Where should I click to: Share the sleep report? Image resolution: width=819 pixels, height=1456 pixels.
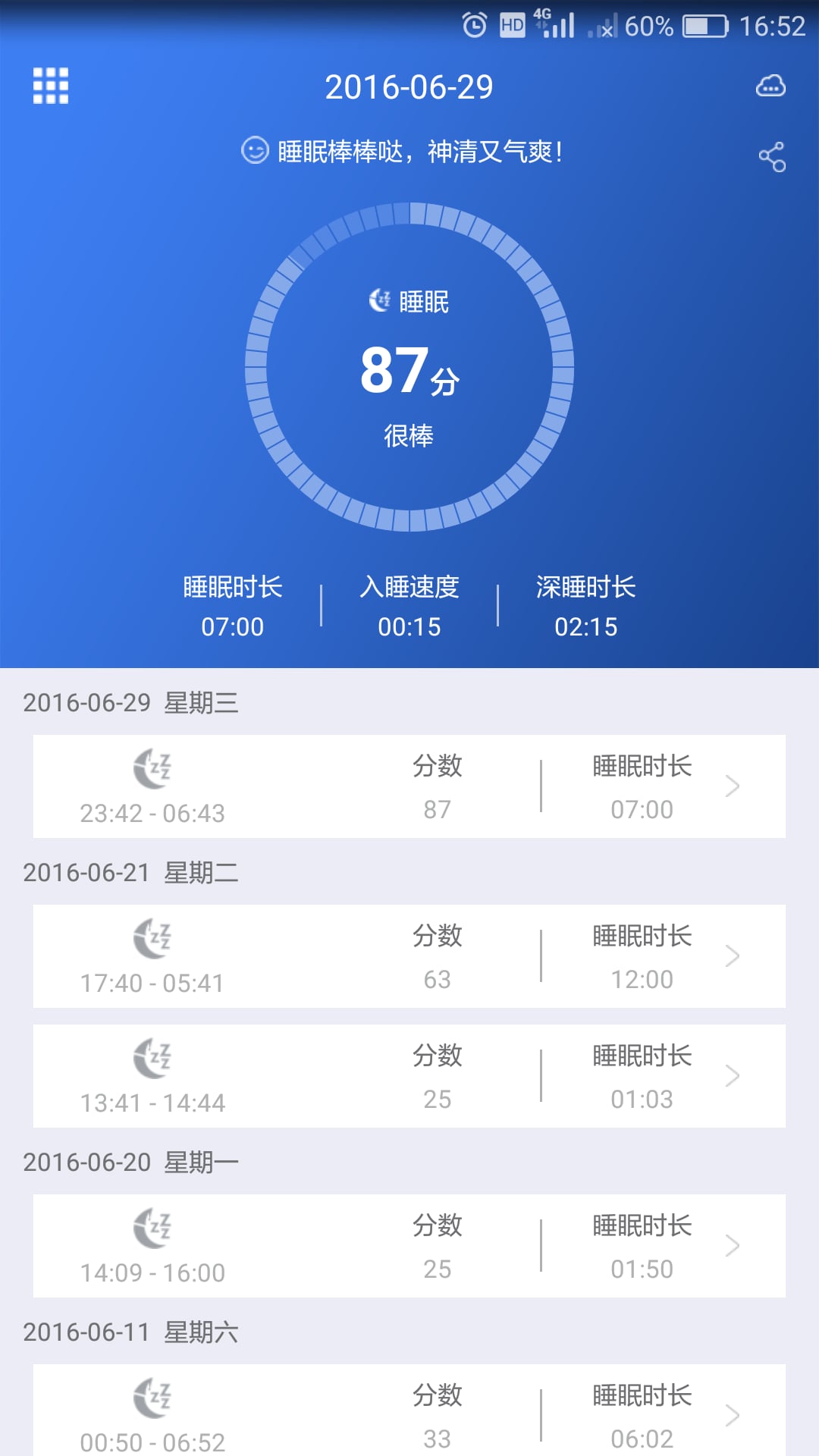pos(772,157)
